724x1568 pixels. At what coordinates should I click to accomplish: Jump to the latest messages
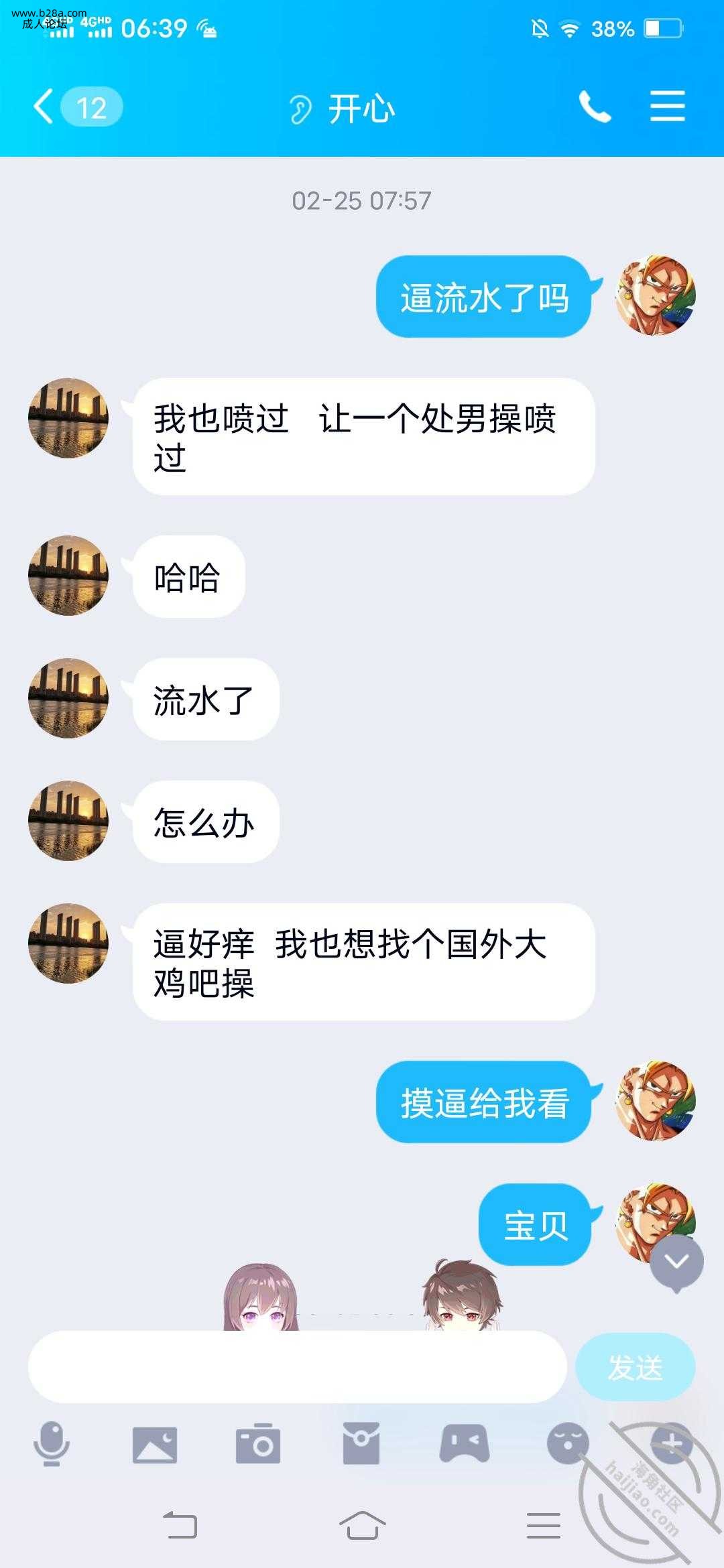point(676,1262)
